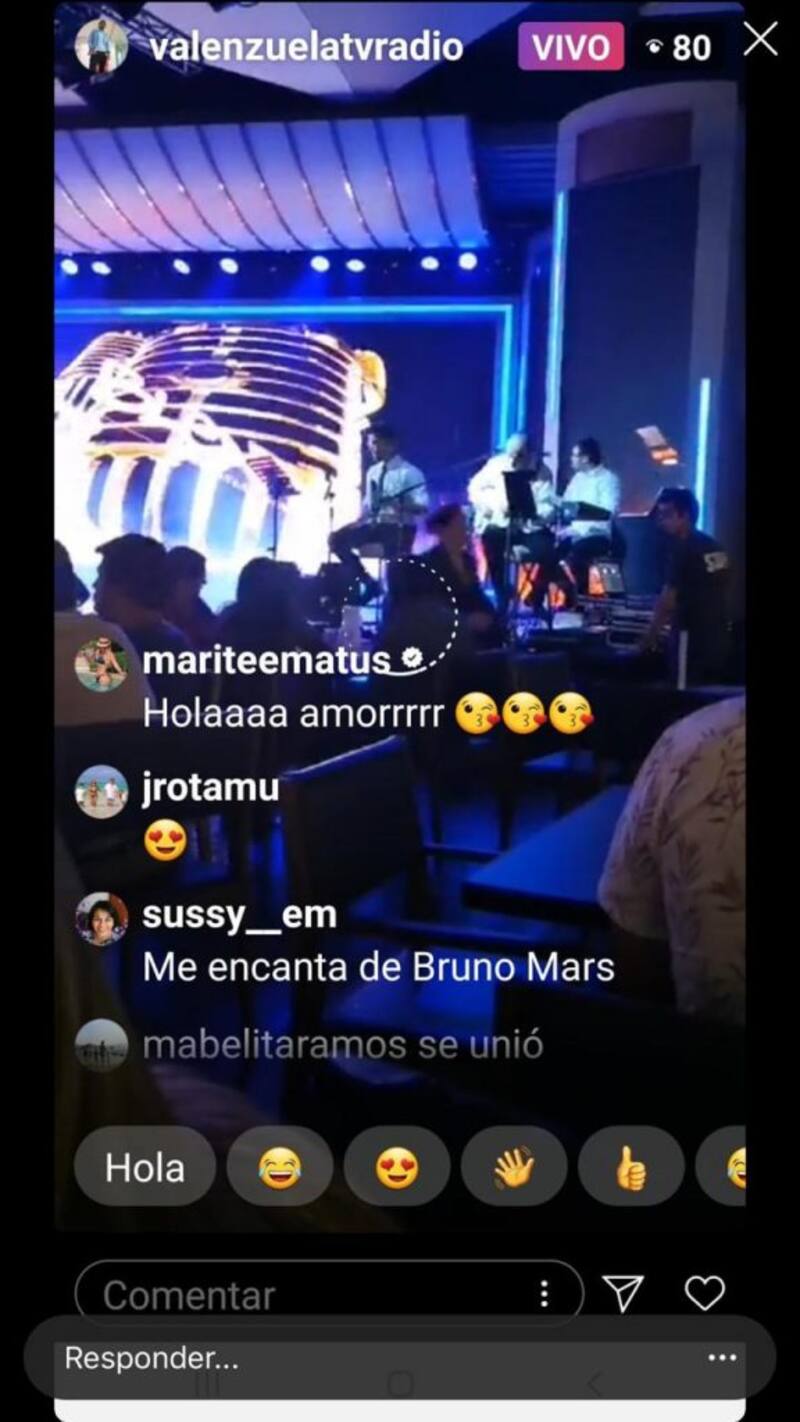
Task: View the 80 viewers list
Action: [678, 46]
